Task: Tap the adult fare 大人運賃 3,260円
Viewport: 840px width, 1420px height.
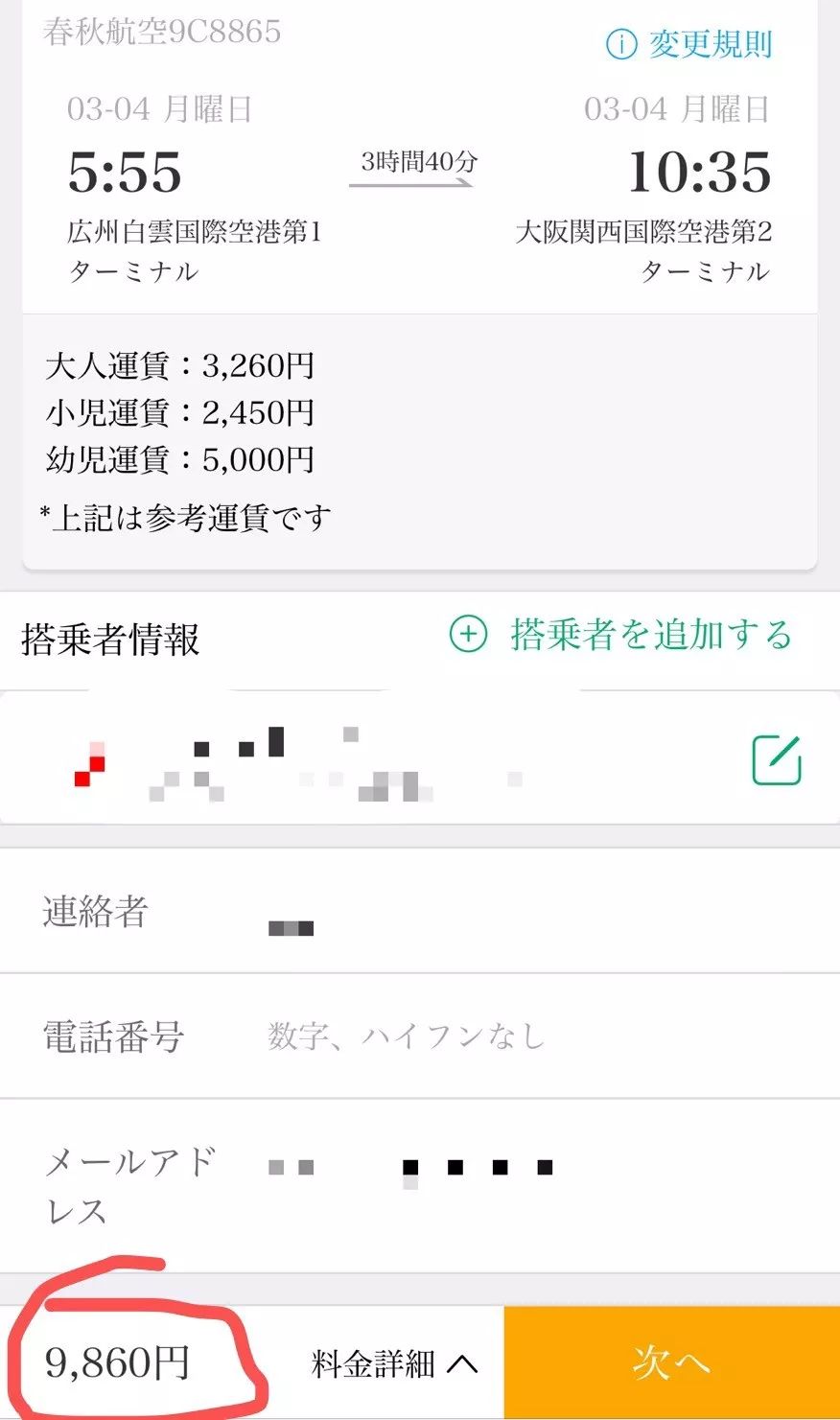Action: click(177, 365)
